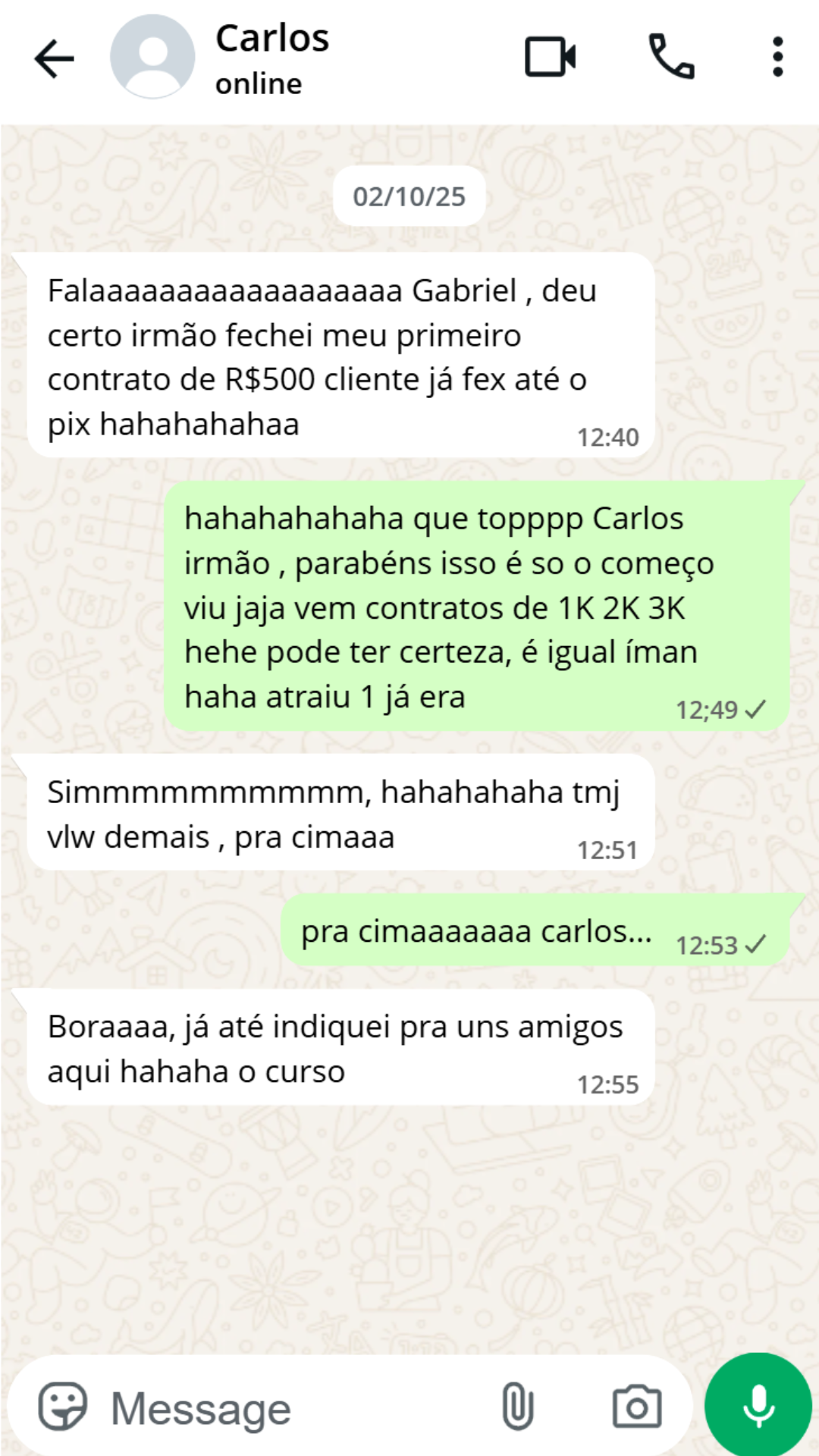Open the camera to send a photo

[637, 1407]
